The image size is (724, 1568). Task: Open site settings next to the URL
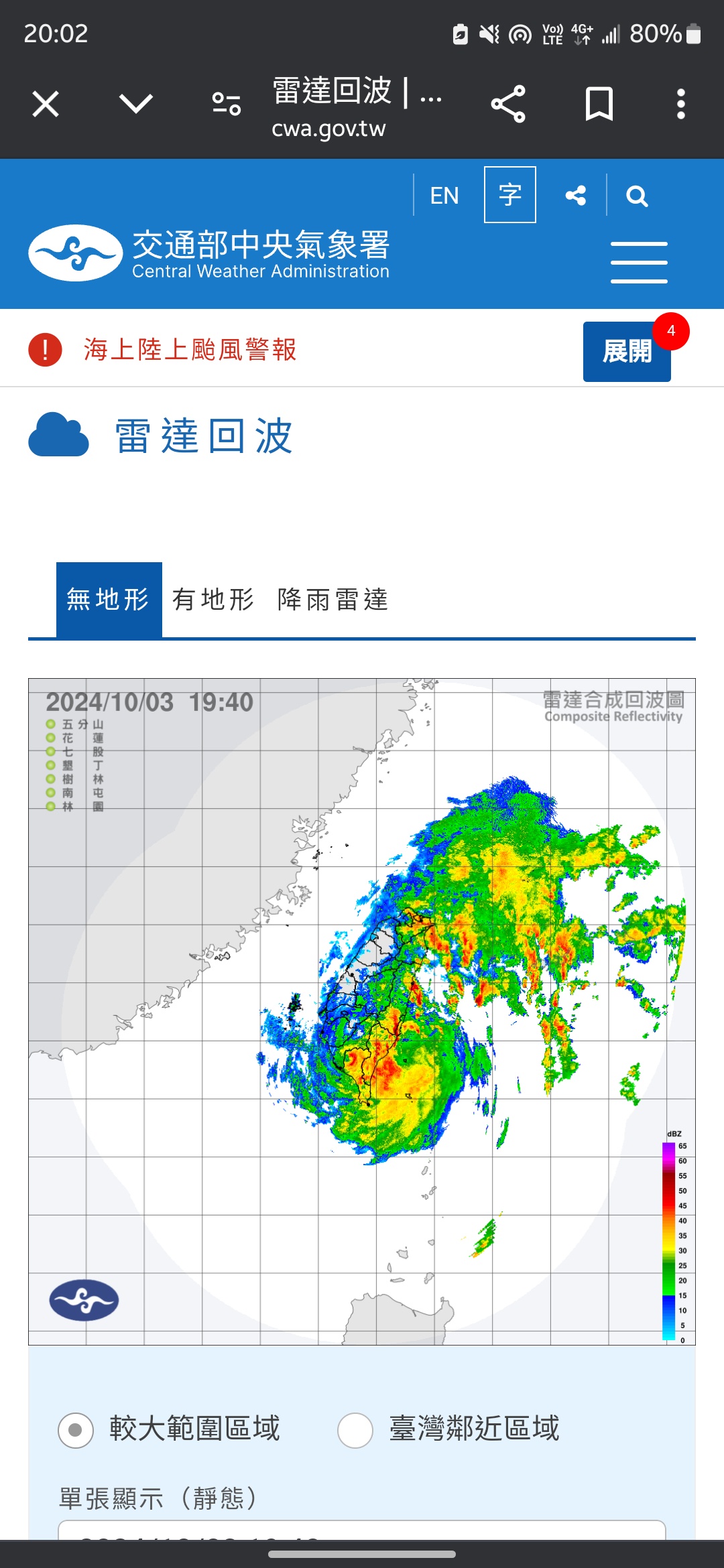(x=227, y=105)
